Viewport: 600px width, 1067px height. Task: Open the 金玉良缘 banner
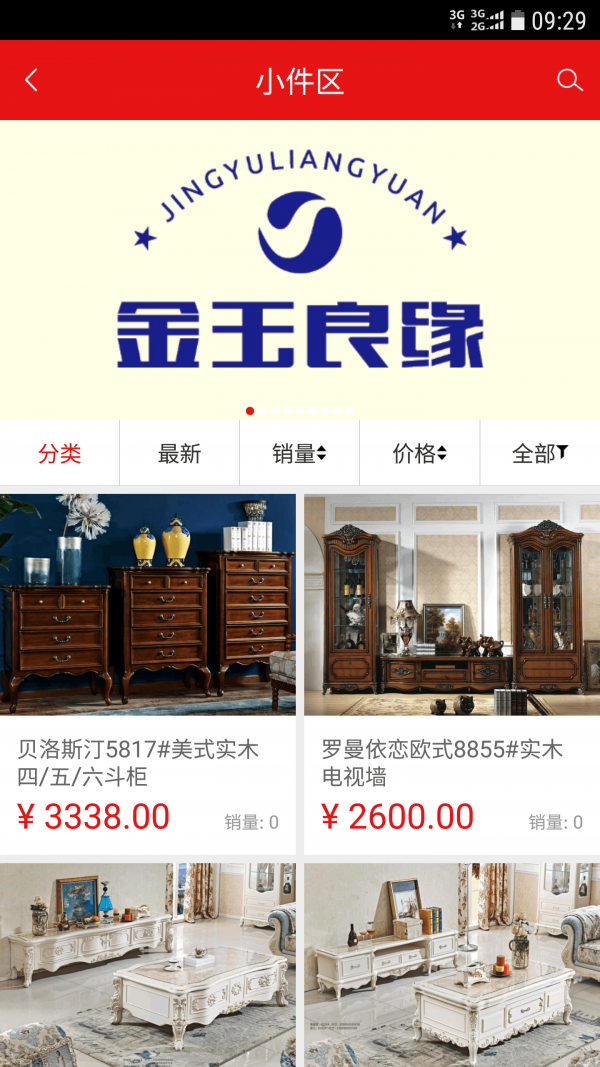(300, 270)
